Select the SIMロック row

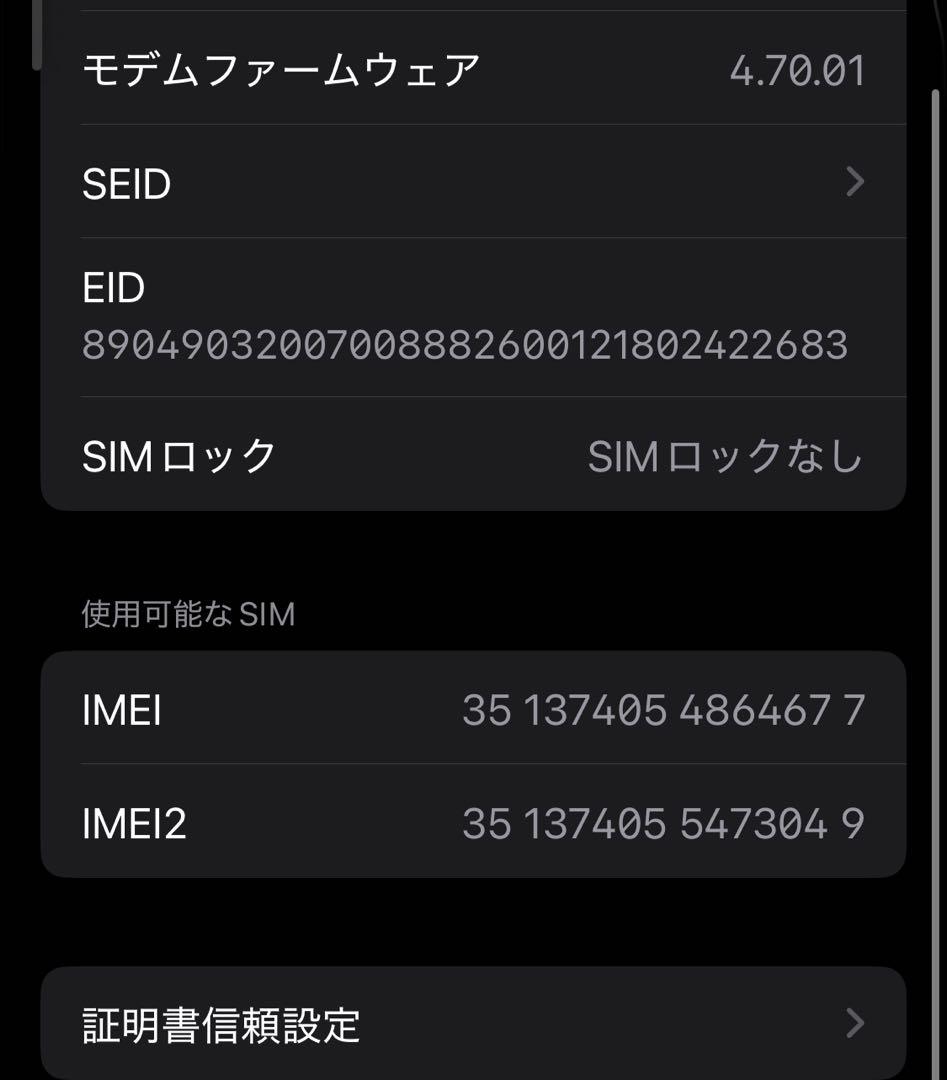tap(470, 455)
